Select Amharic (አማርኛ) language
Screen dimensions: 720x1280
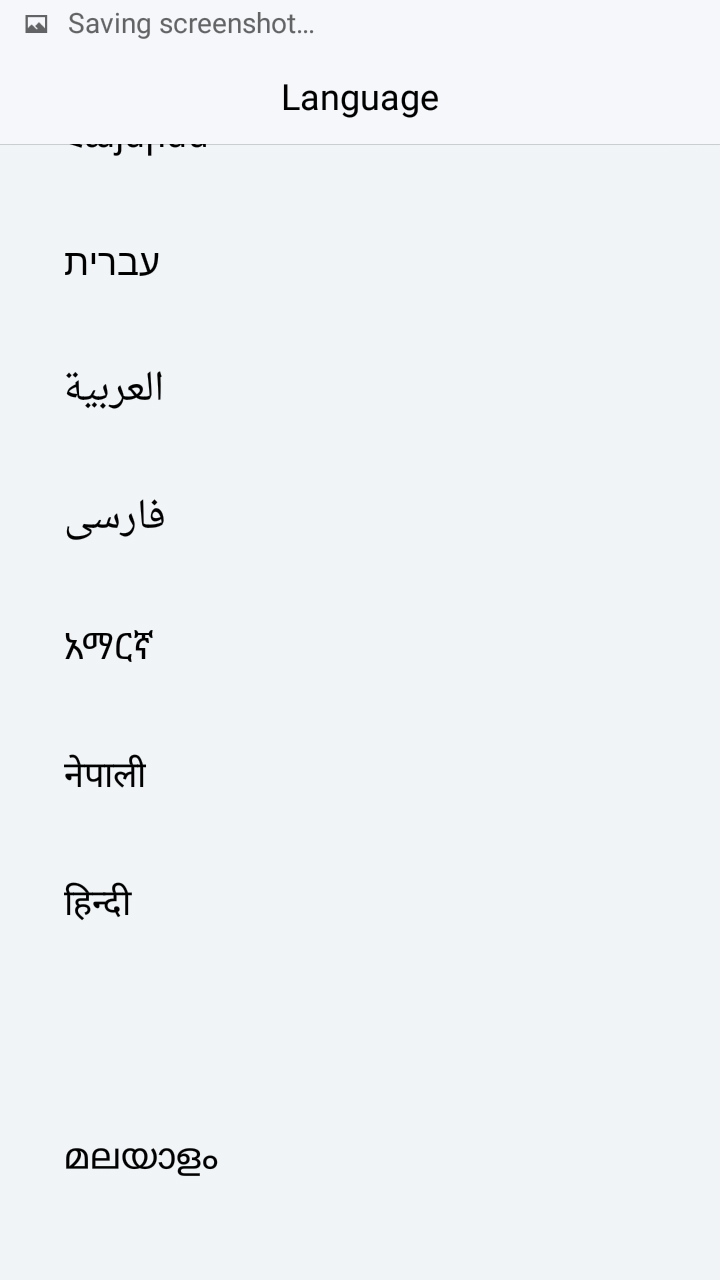click(x=360, y=646)
